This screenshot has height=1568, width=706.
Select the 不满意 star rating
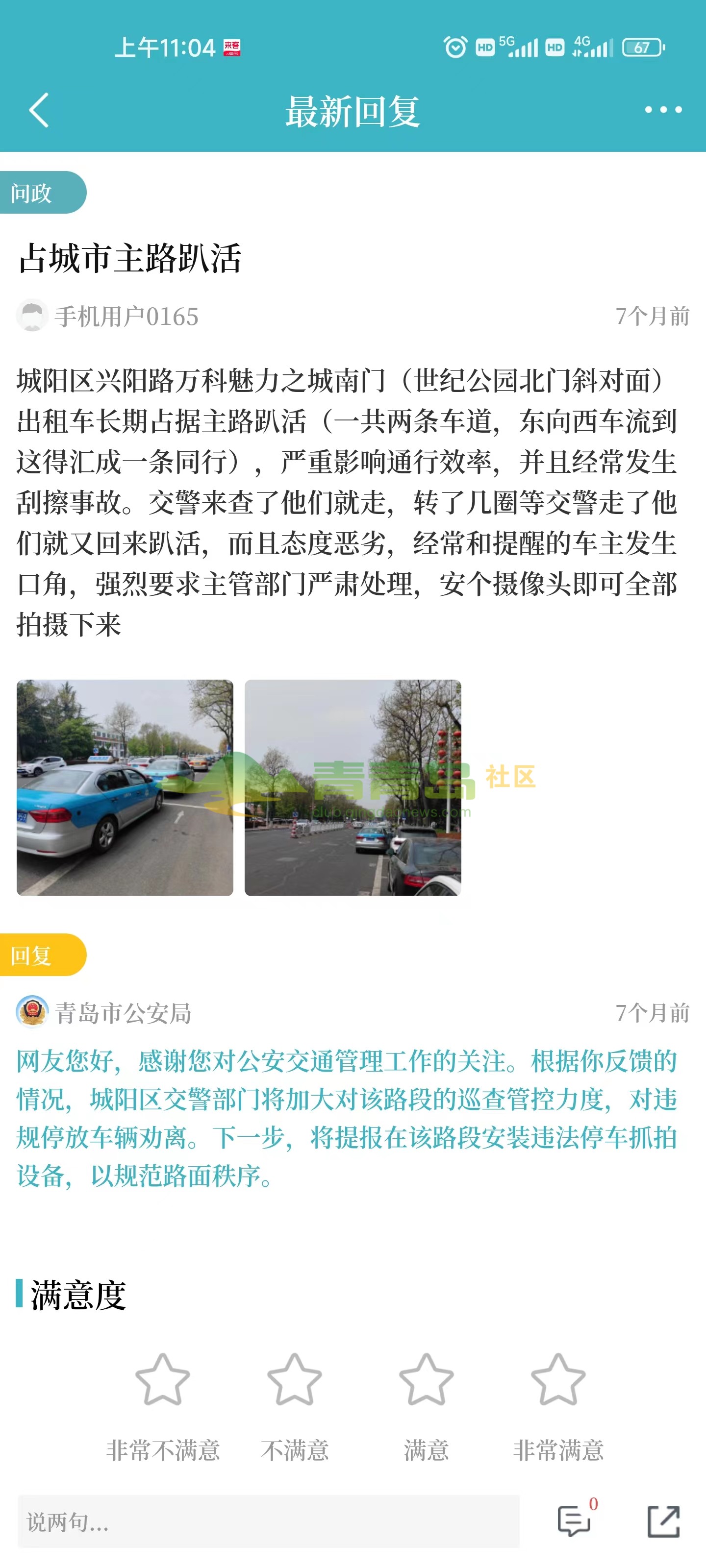click(x=294, y=1379)
